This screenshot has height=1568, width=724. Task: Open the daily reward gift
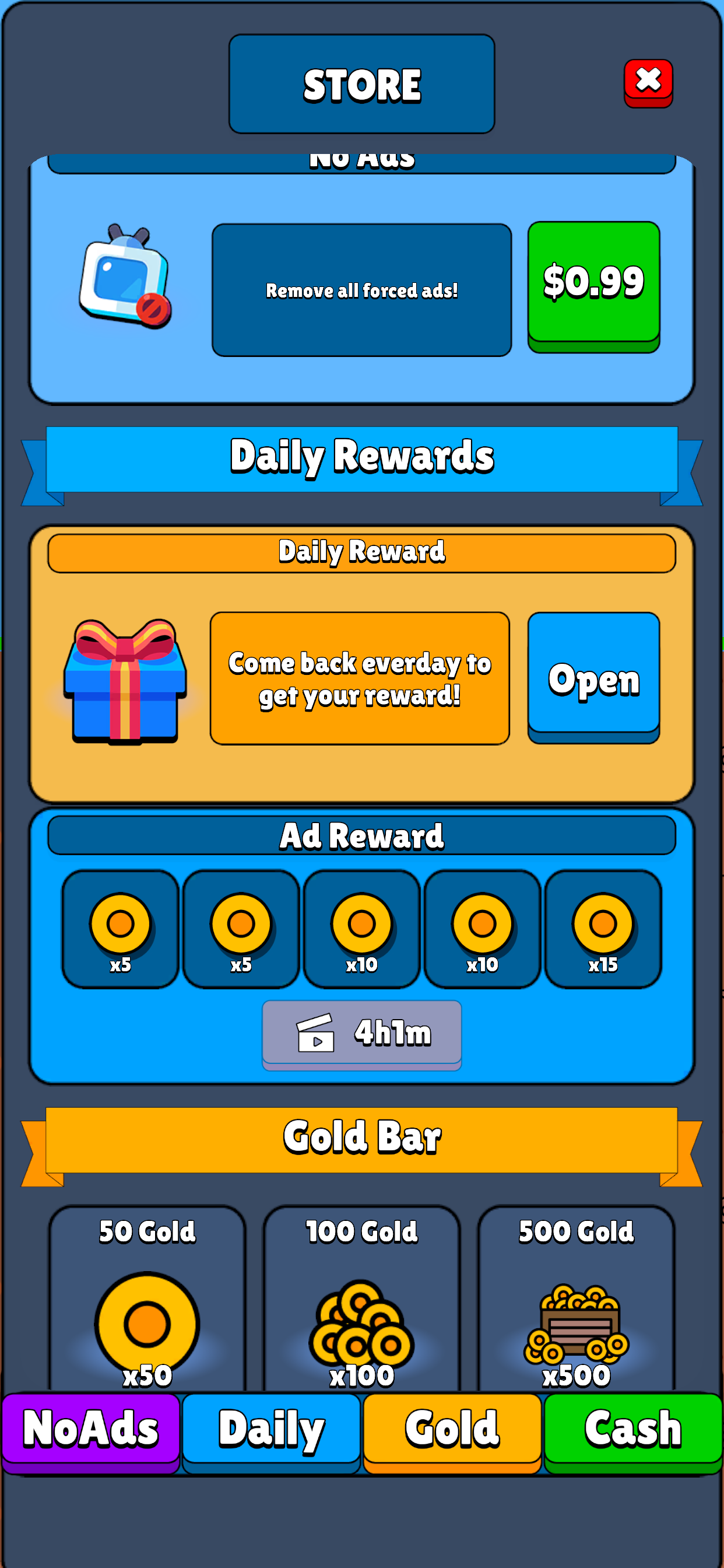coord(593,677)
